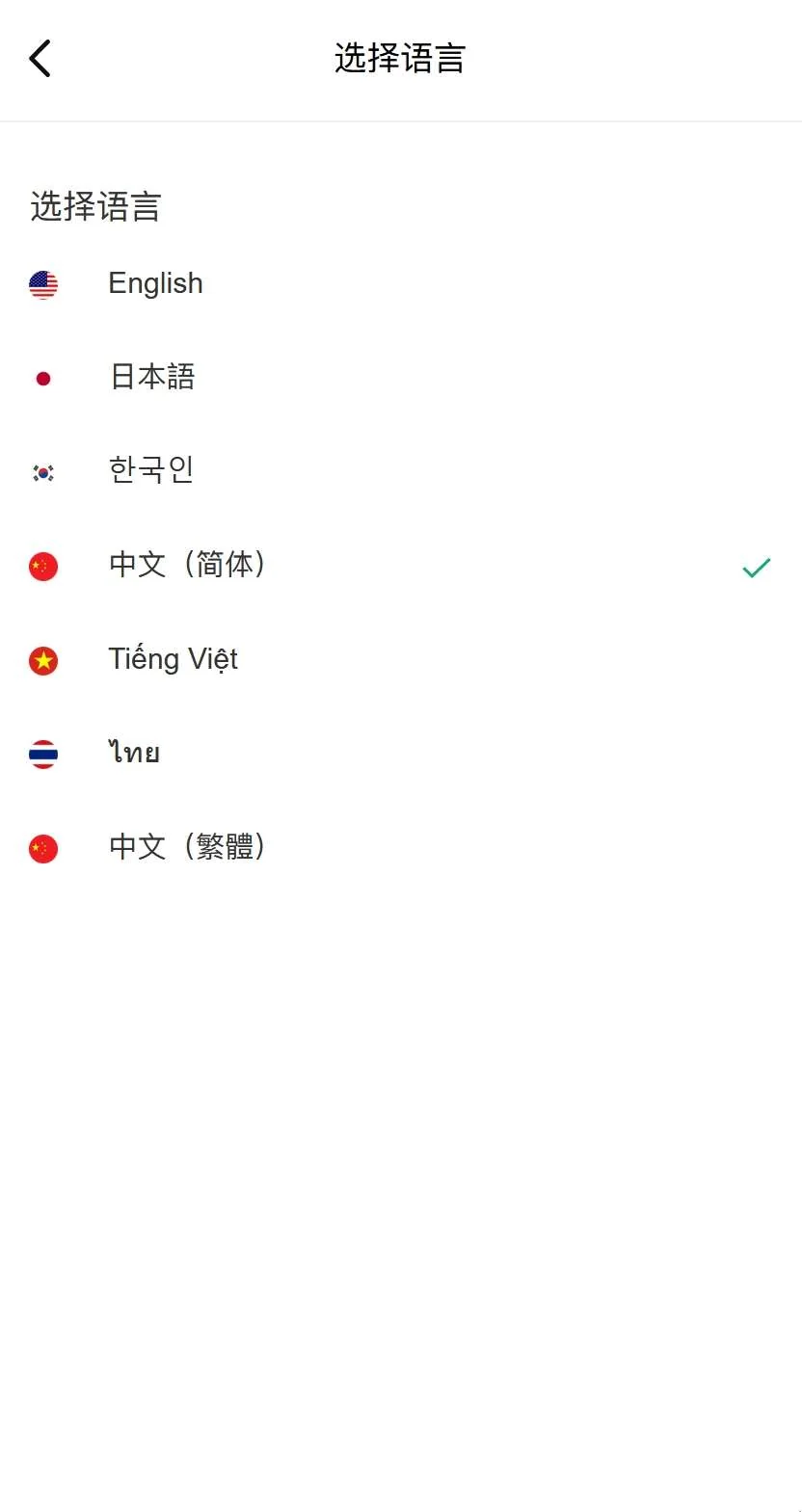Select English as the language
The image size is (802, 1512).
[x=155, y=283]
